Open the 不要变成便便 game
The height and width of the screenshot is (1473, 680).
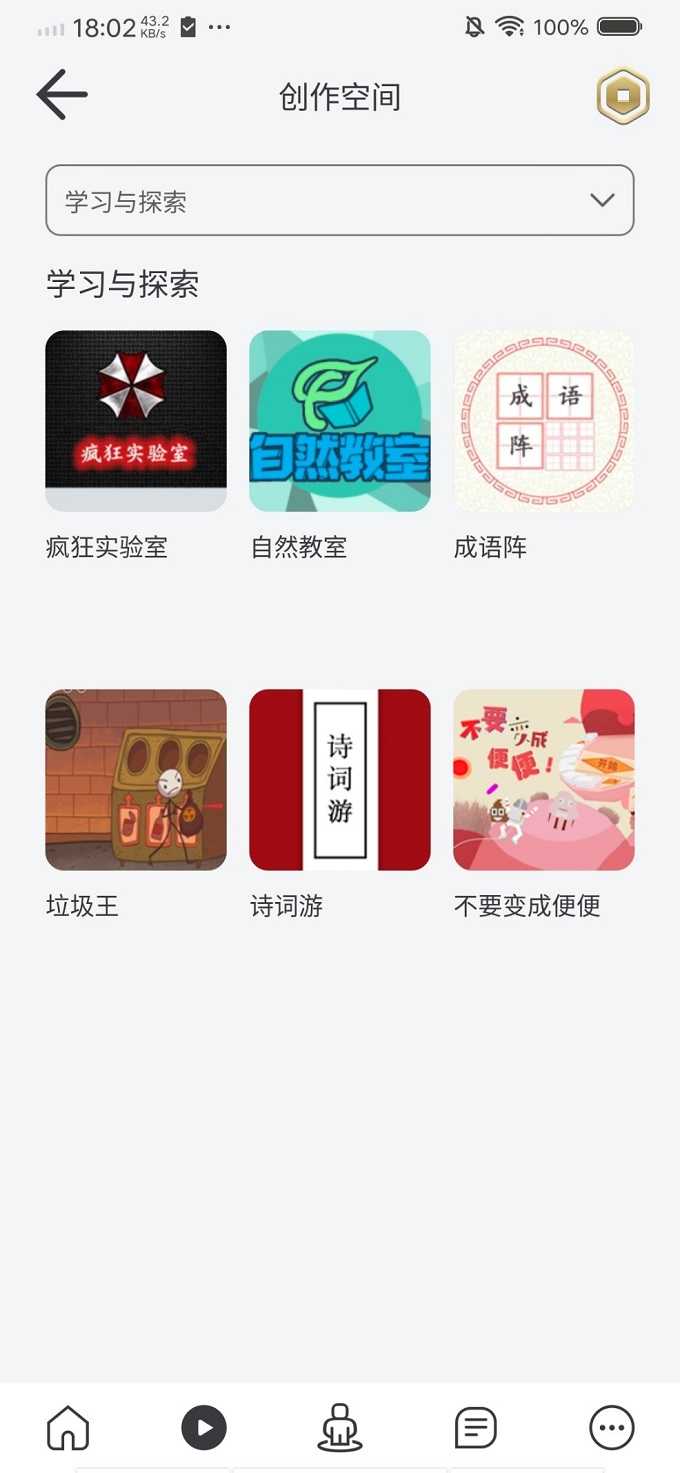click(x=544, y=780)
